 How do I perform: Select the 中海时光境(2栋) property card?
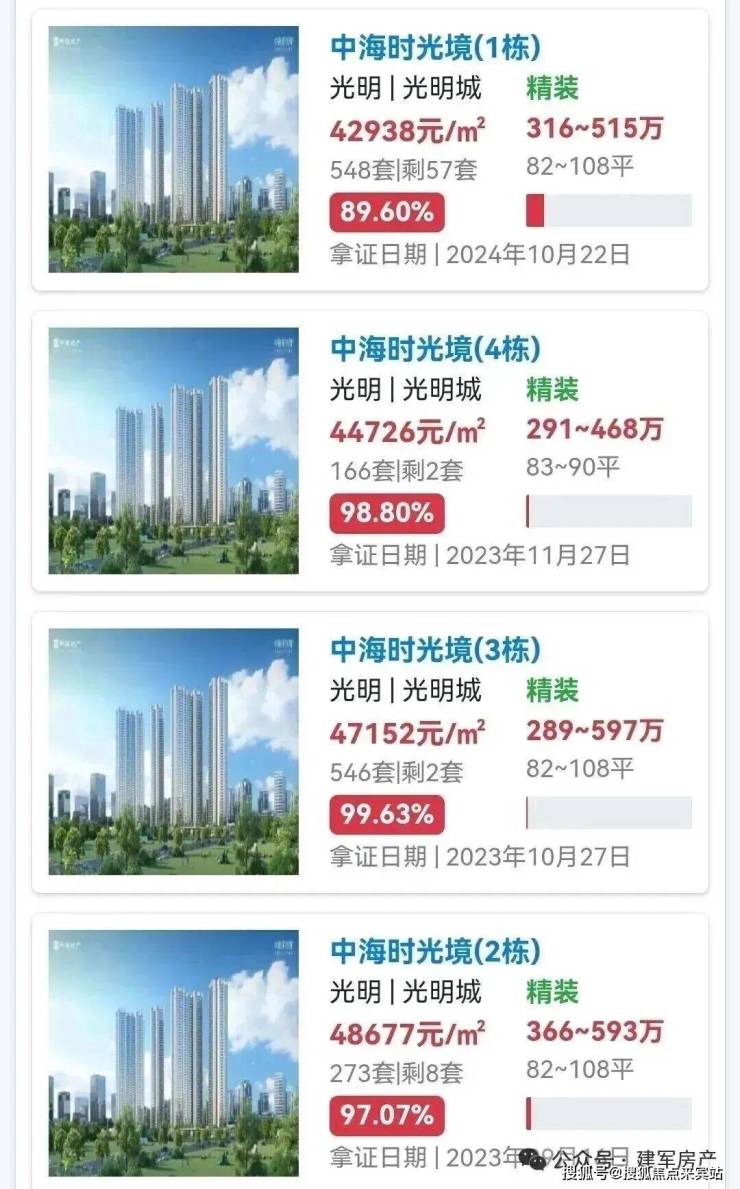click(x=436, y=951)
